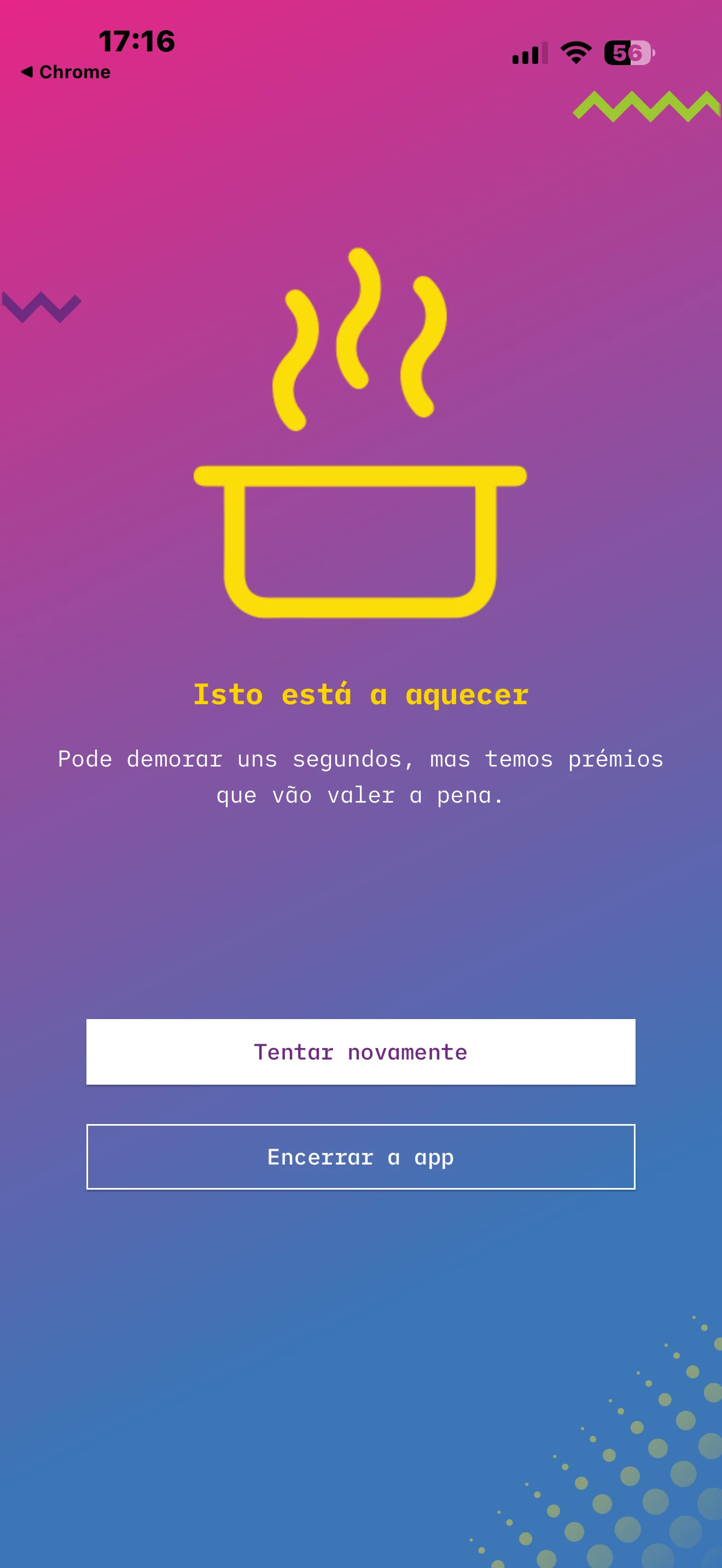Tap Tentar novamente to retry loading
This screenshot has height=1568, width=722.
click(x=360, y=1052)
